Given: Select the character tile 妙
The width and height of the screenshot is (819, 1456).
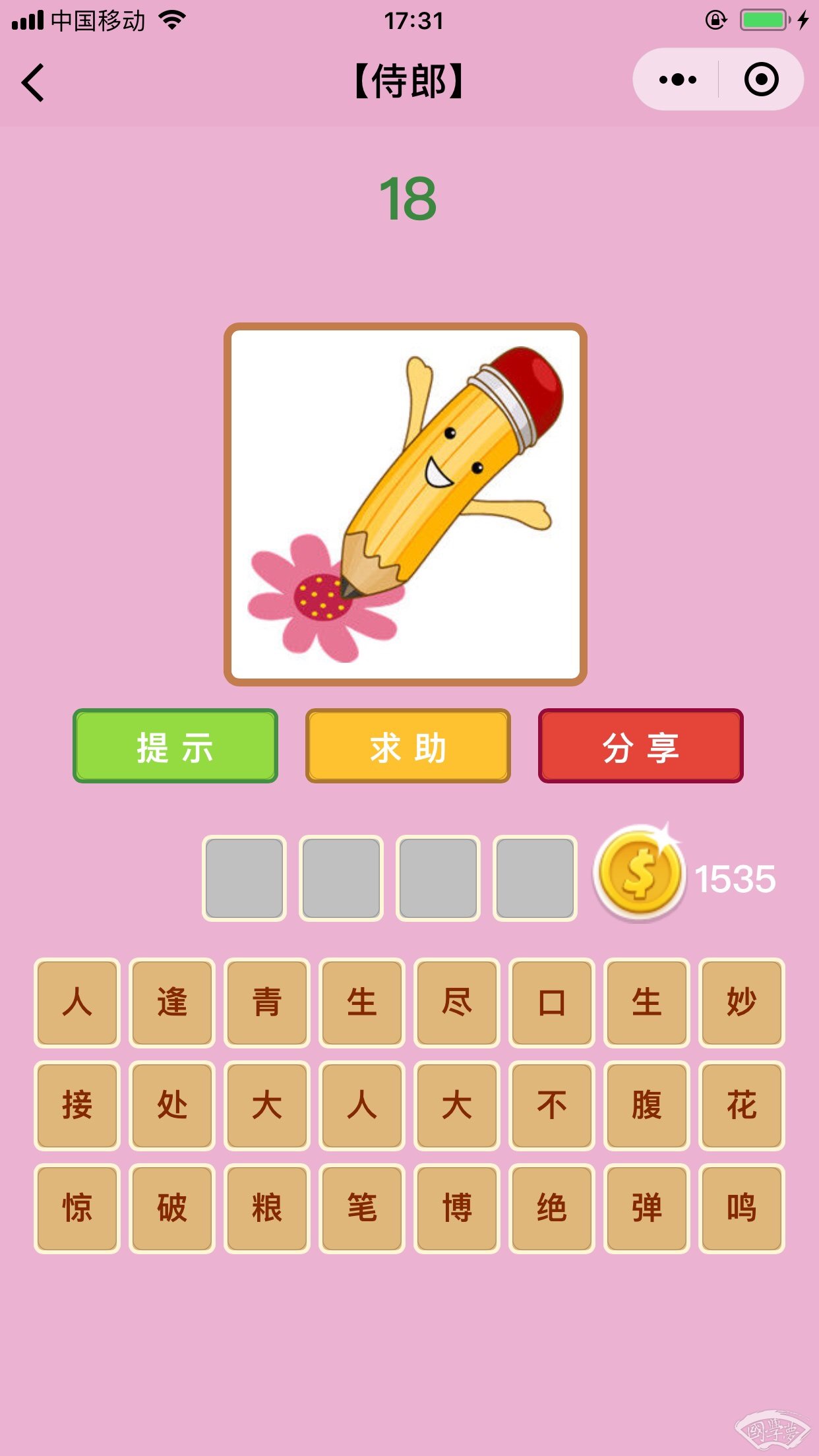Looking at the screenshot, I should (742, 1002).
